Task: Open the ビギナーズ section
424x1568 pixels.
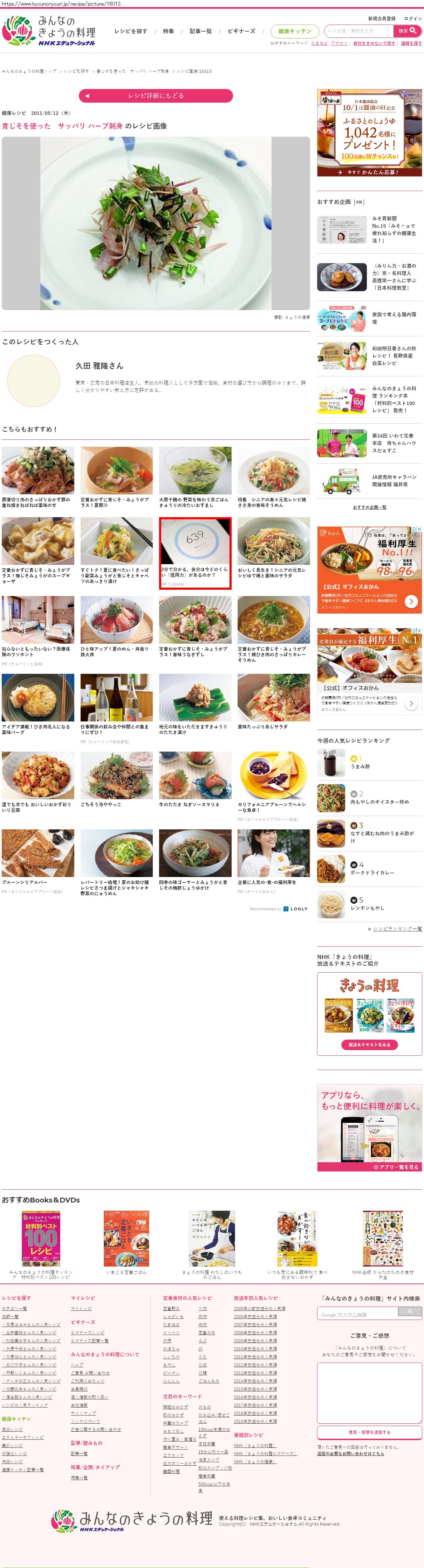Action: 241,31
